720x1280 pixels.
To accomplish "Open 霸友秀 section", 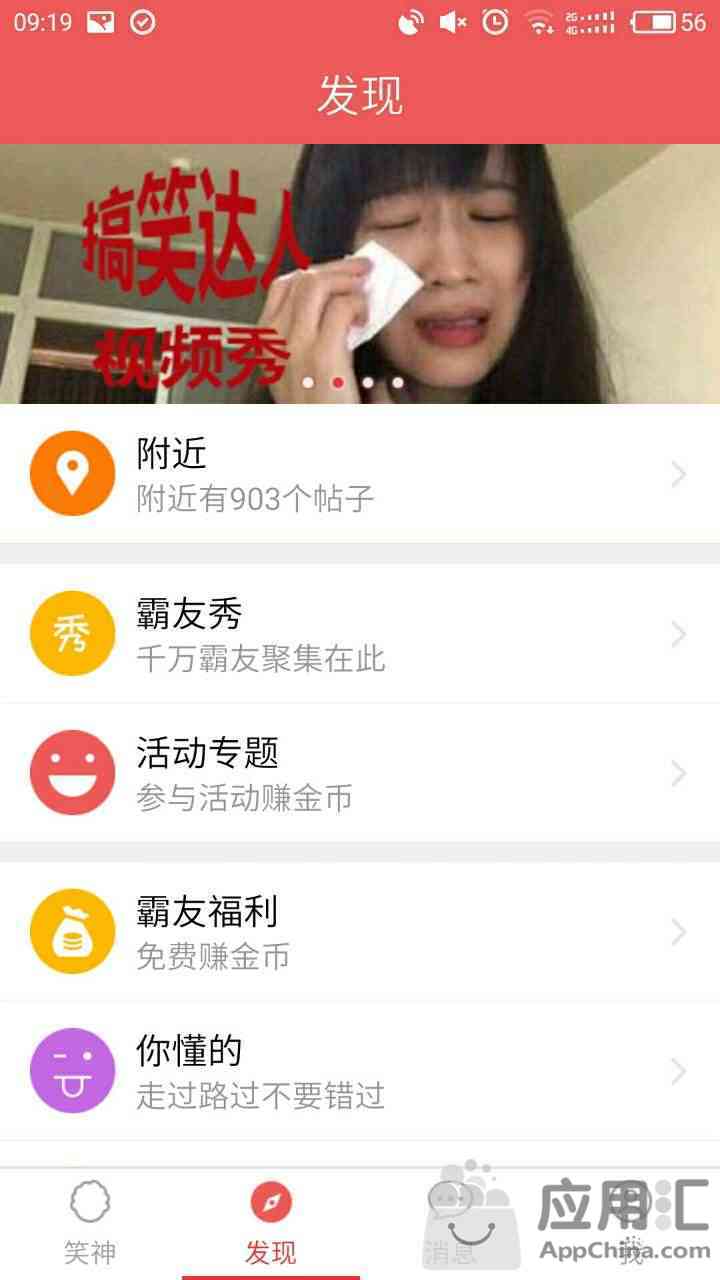I will pos(360,634).
